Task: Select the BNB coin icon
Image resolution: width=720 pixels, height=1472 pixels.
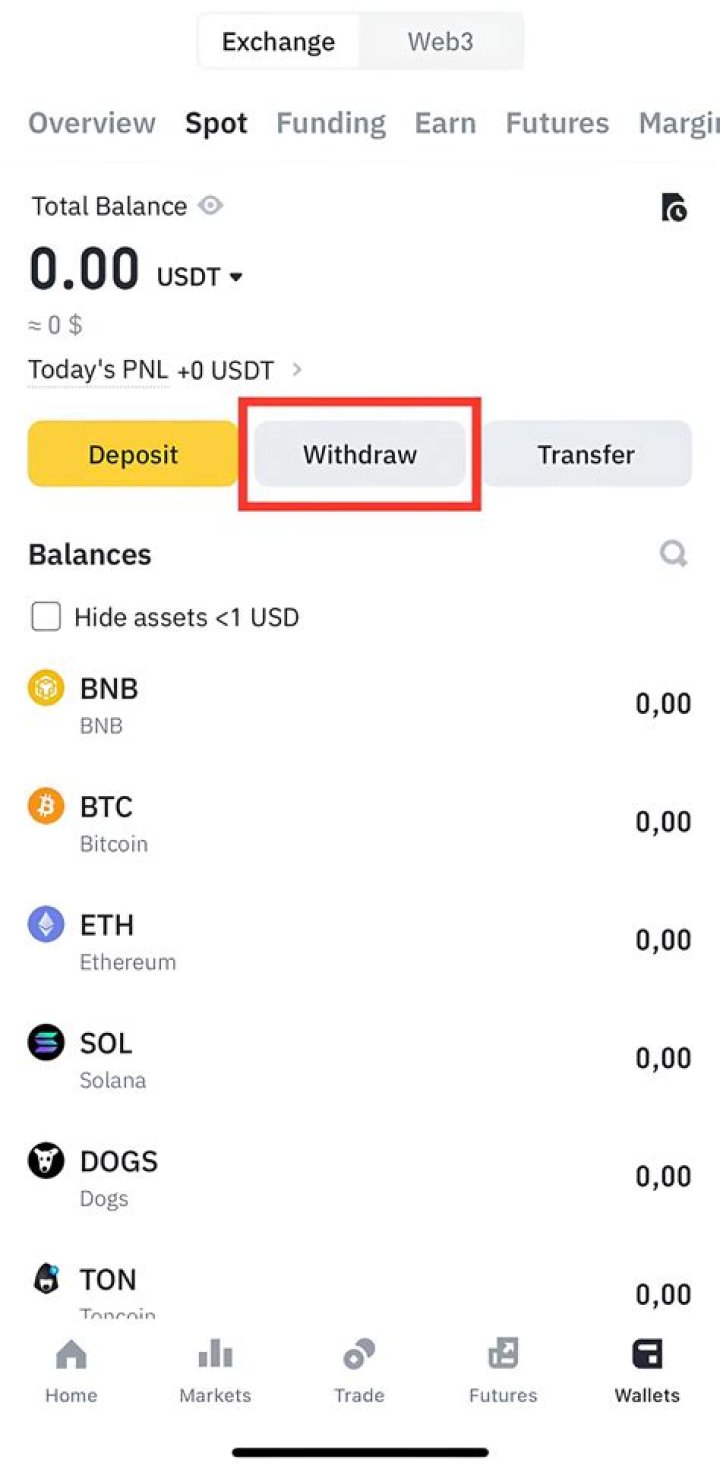Action: [45, 688]
